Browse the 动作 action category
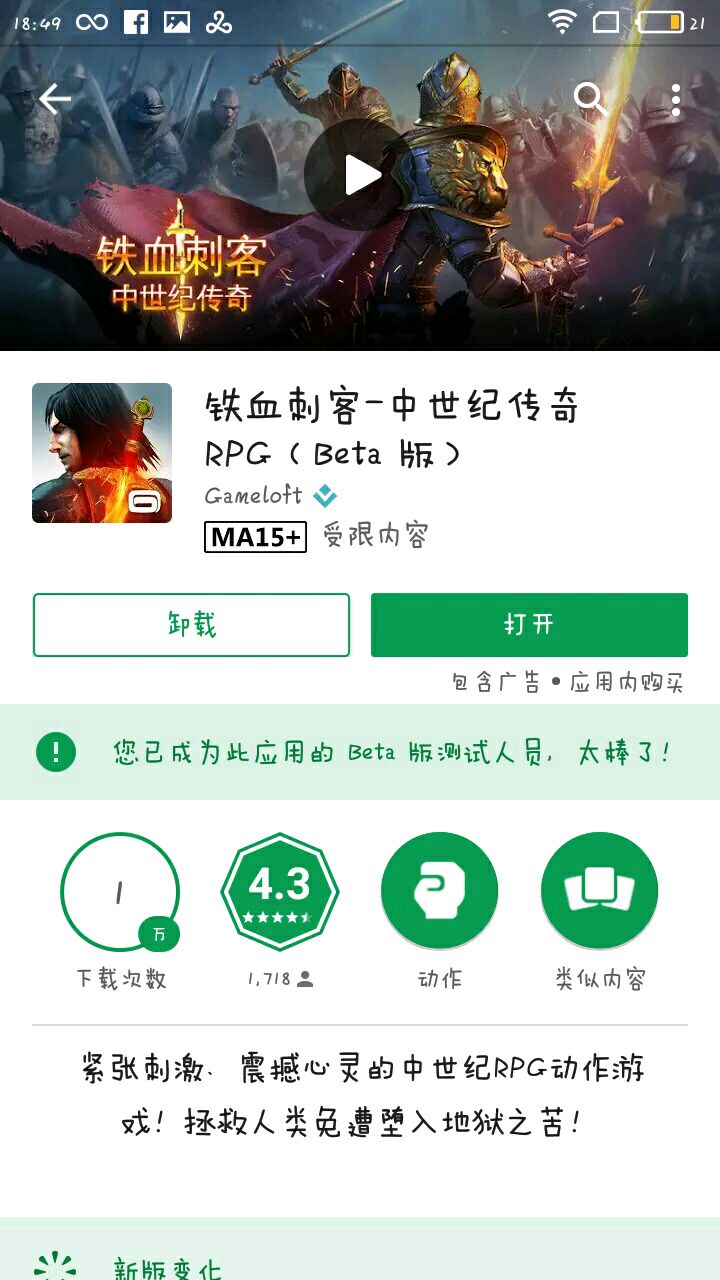 (x=439, y=892)
